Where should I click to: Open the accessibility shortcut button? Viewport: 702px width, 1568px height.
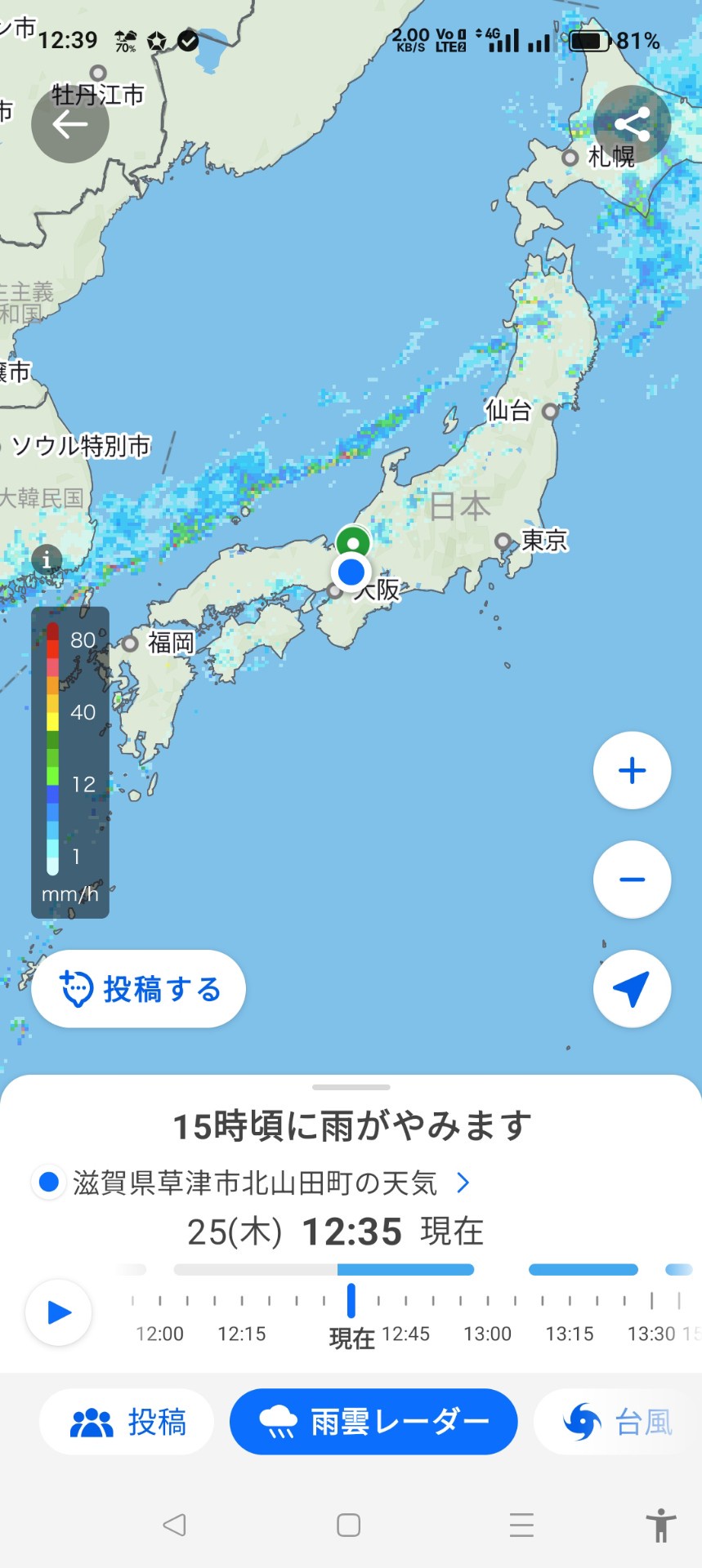[x=660, y=1525]
